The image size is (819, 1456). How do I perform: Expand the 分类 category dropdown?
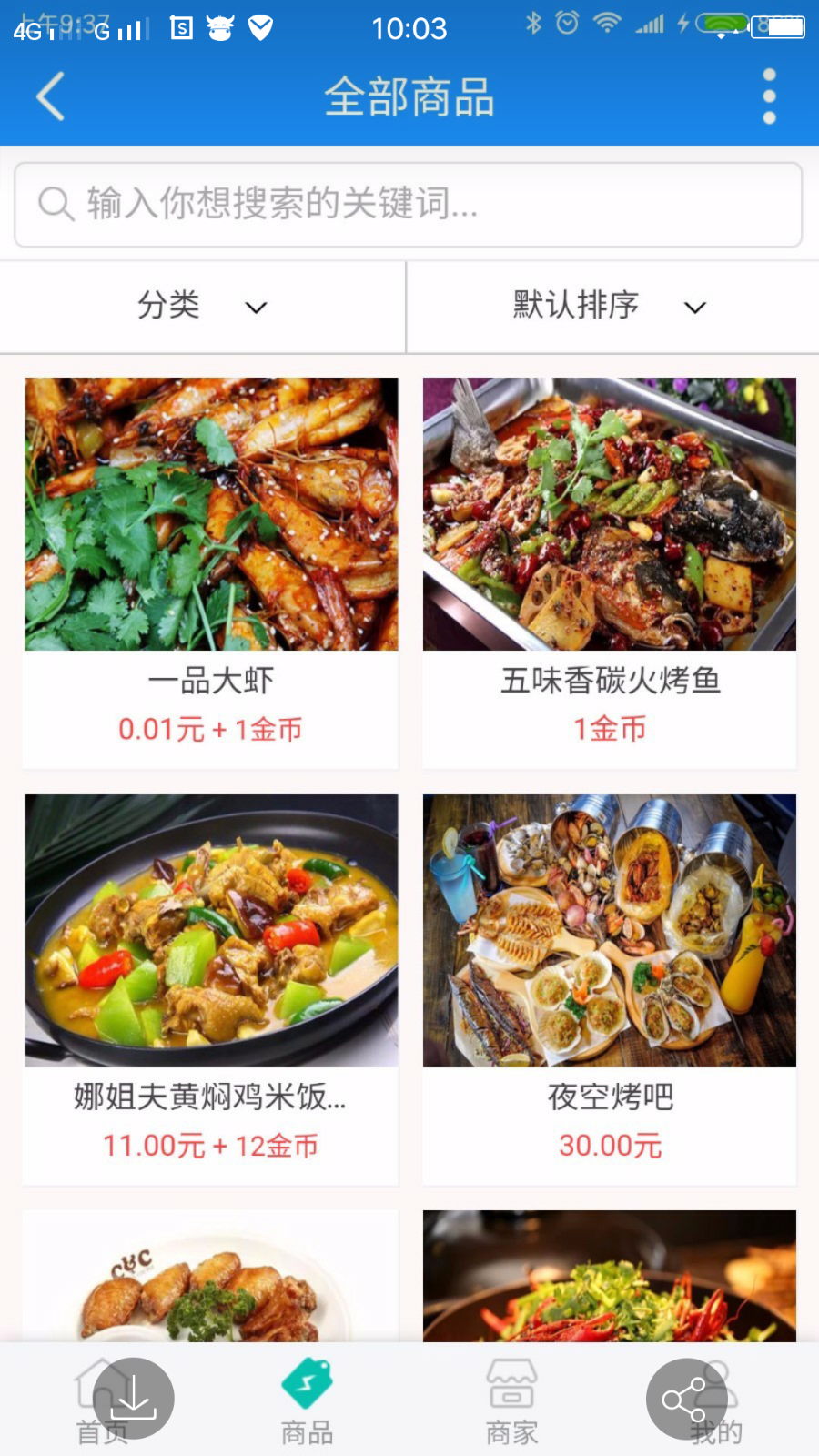(200, 307)
